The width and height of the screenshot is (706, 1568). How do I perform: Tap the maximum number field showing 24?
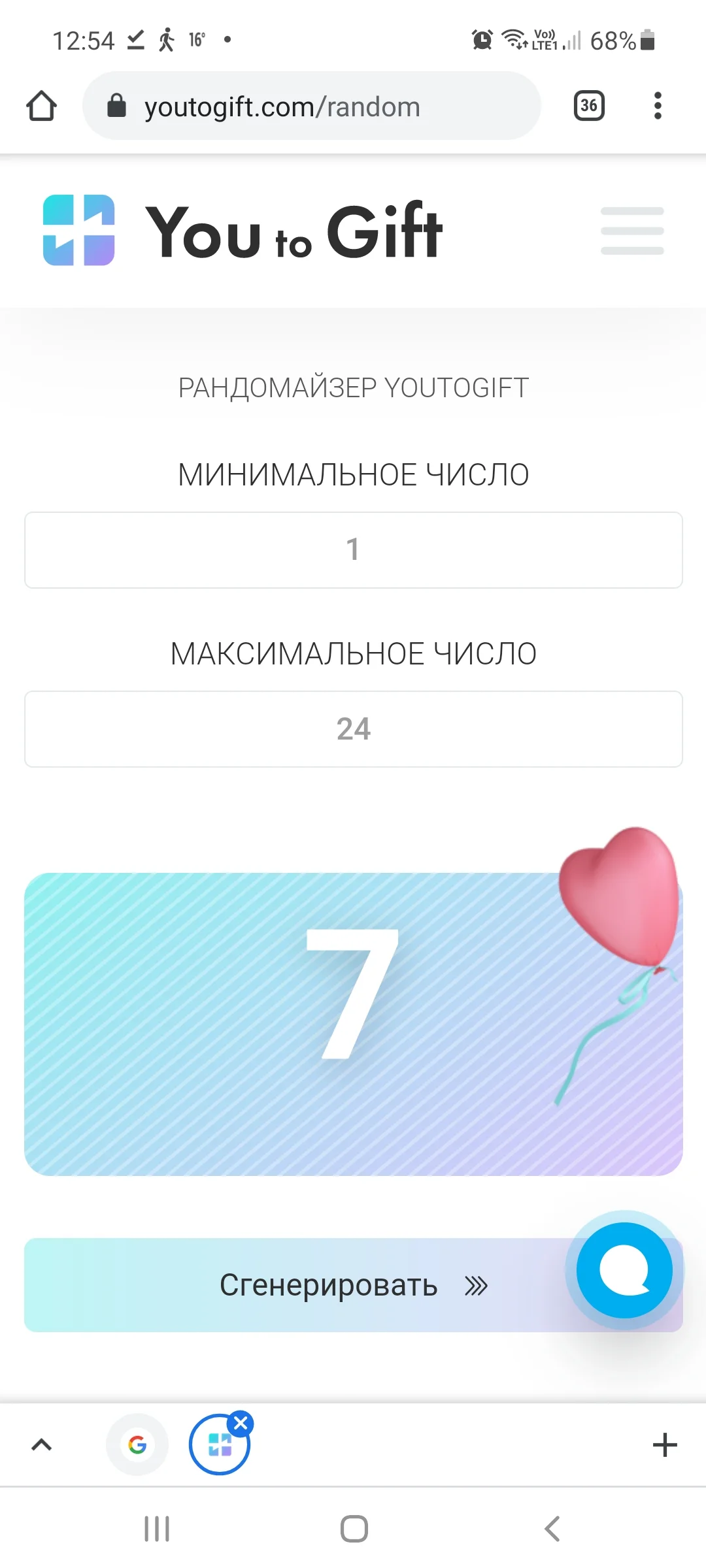[353, 728]
